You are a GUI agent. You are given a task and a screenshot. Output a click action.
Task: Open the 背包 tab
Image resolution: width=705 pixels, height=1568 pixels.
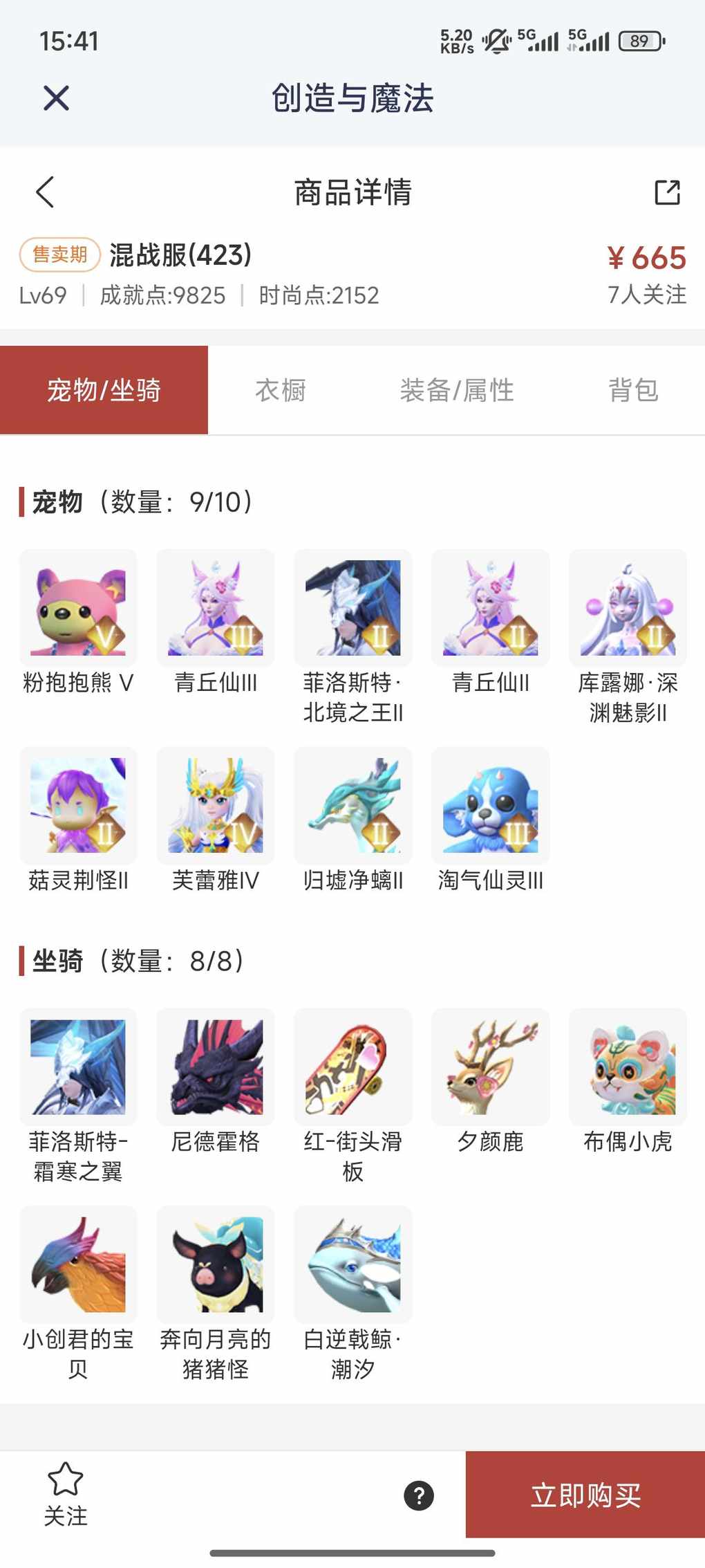click(632, 390)
